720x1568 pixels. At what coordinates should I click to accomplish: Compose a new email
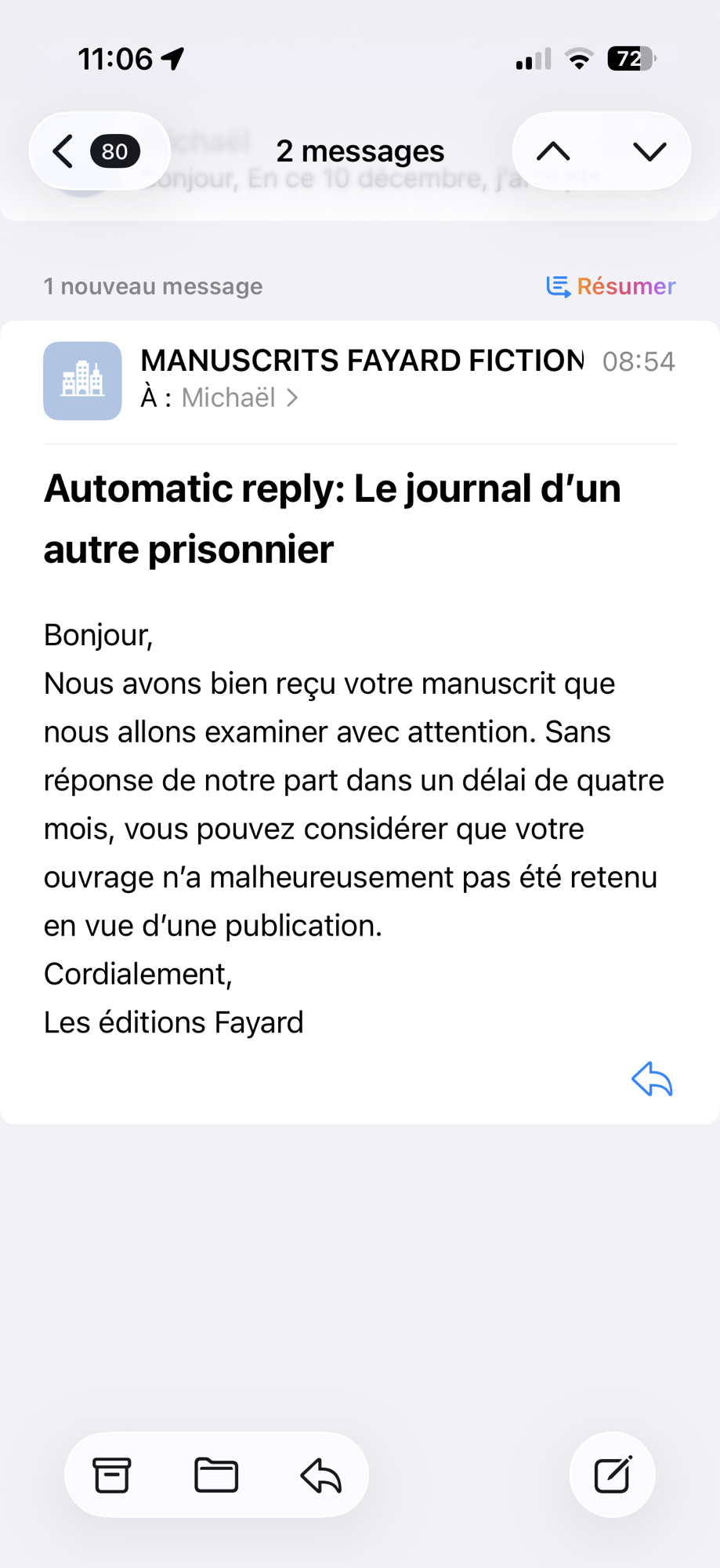[x=613, y=1475]
